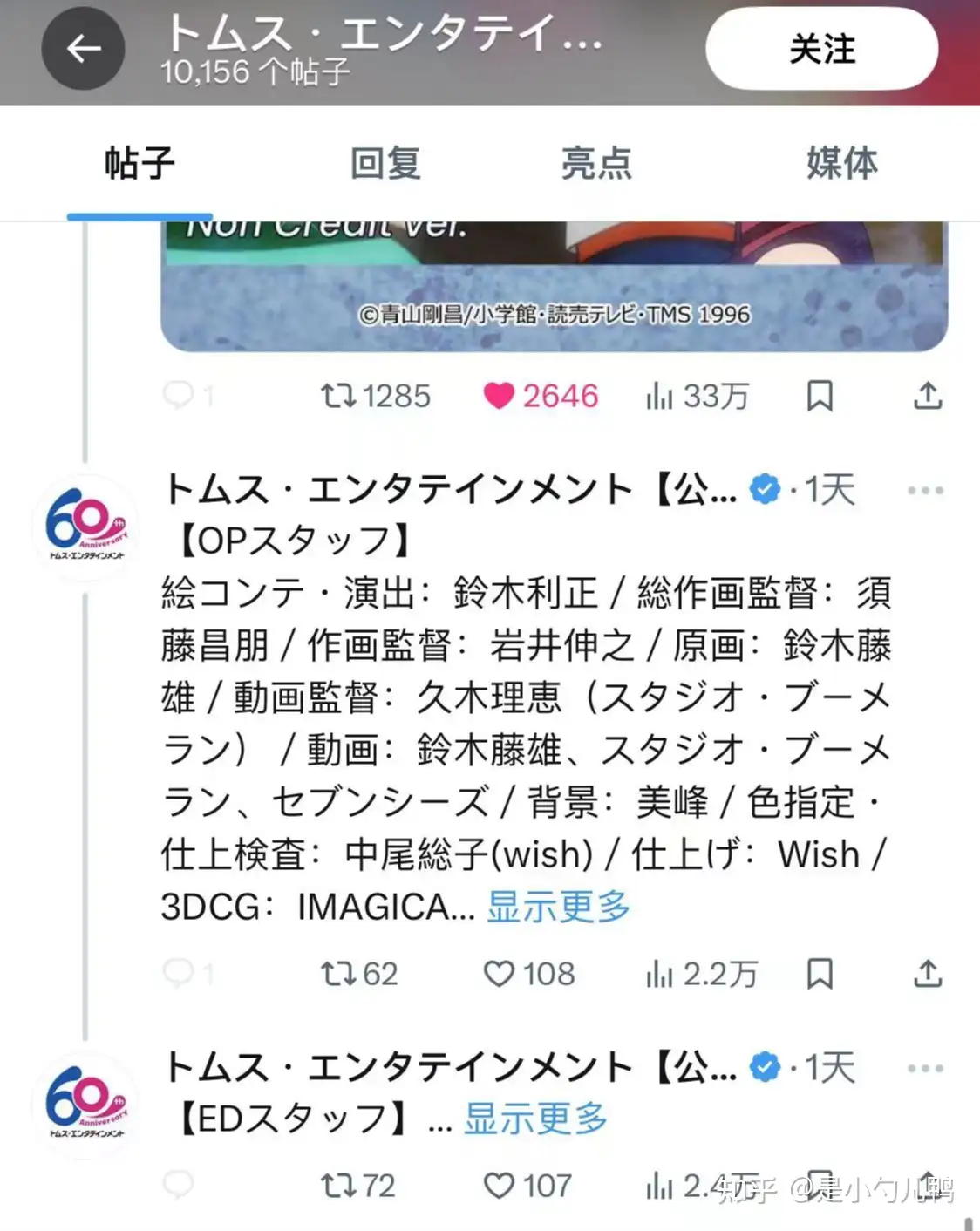Share the OPスタッフ post
The image size is (980, 1231).
click(928, 973)
